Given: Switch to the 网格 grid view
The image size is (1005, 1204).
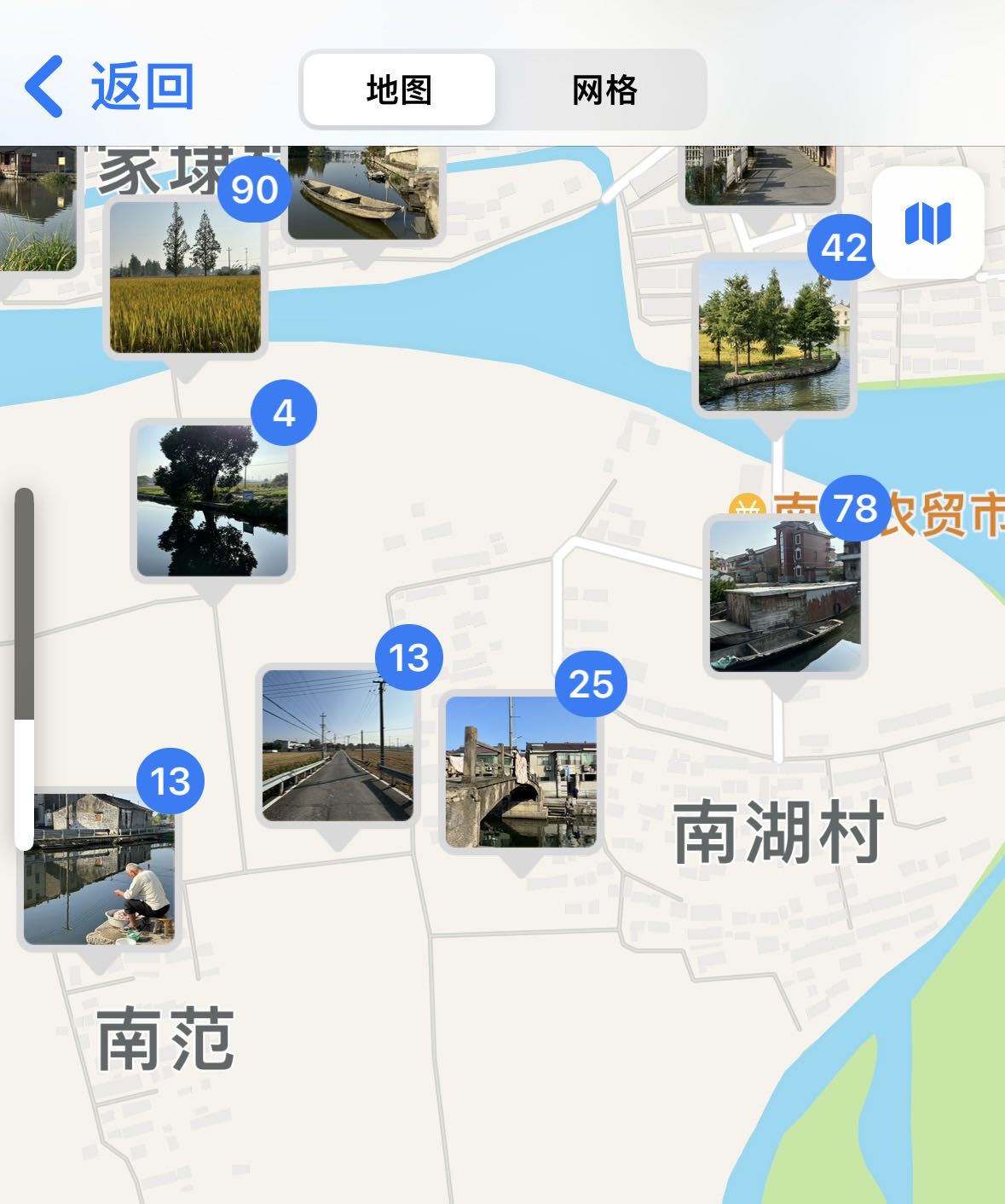Looking at the screenshot, I should pyautogui.click(x=604, y=90).
